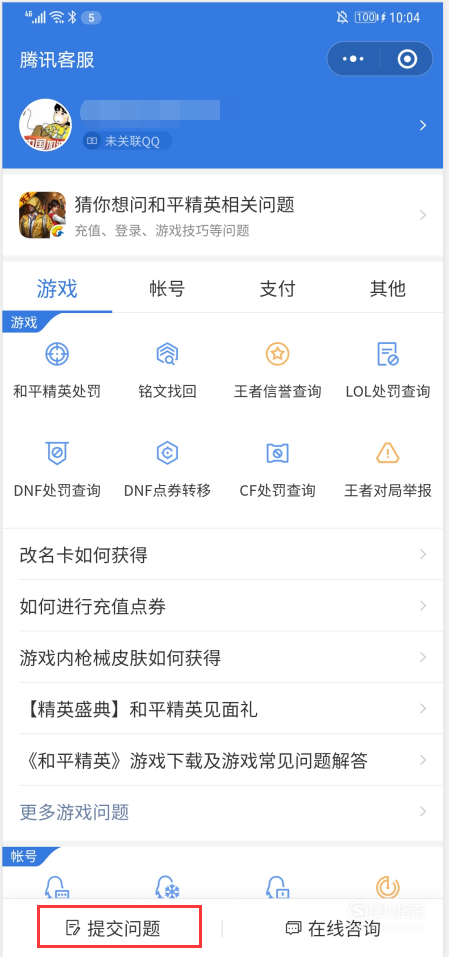Check 王者信誉查询
The image size is (449, 957).
278,370
